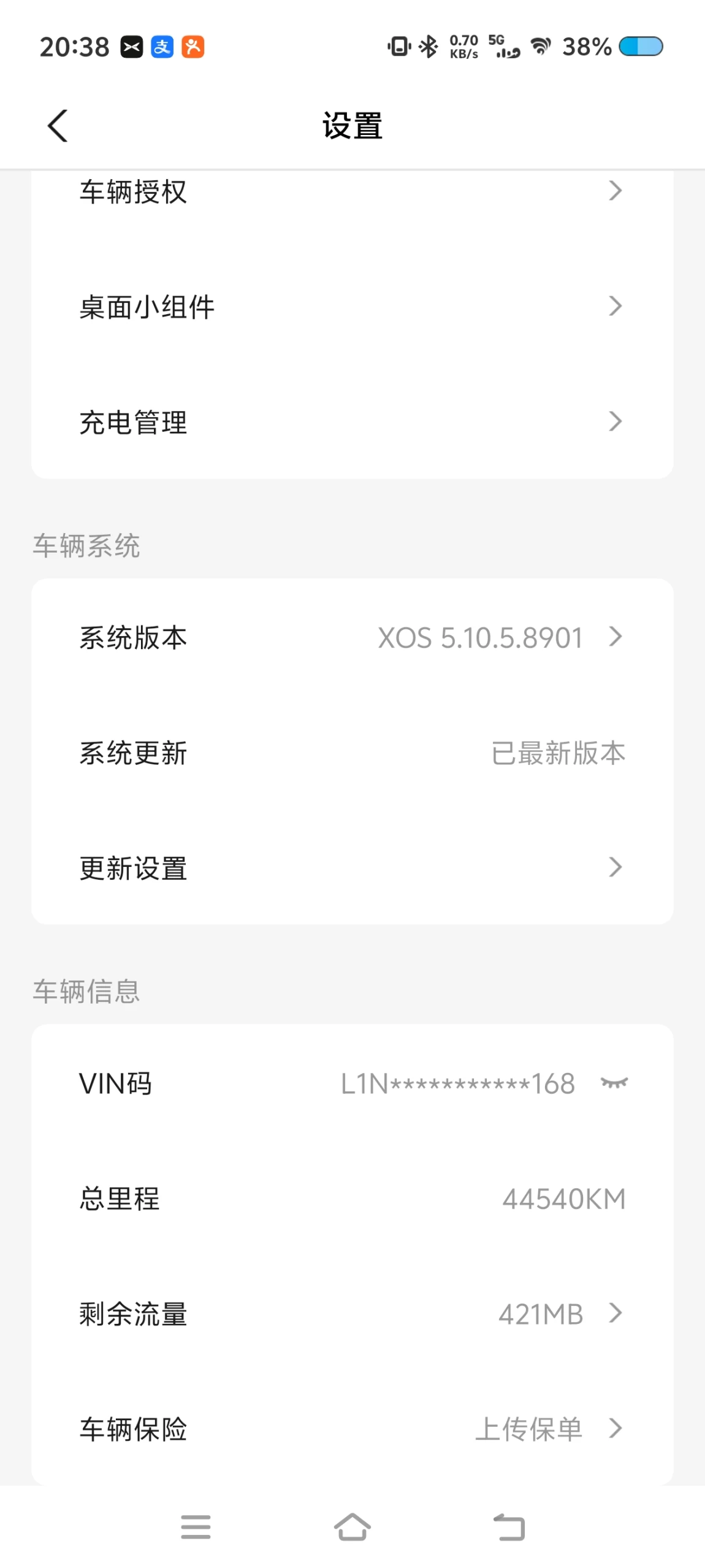This screenshot has width=705, height=1568.
Task: Go to the system home screen
Action: coord(352,1527)
